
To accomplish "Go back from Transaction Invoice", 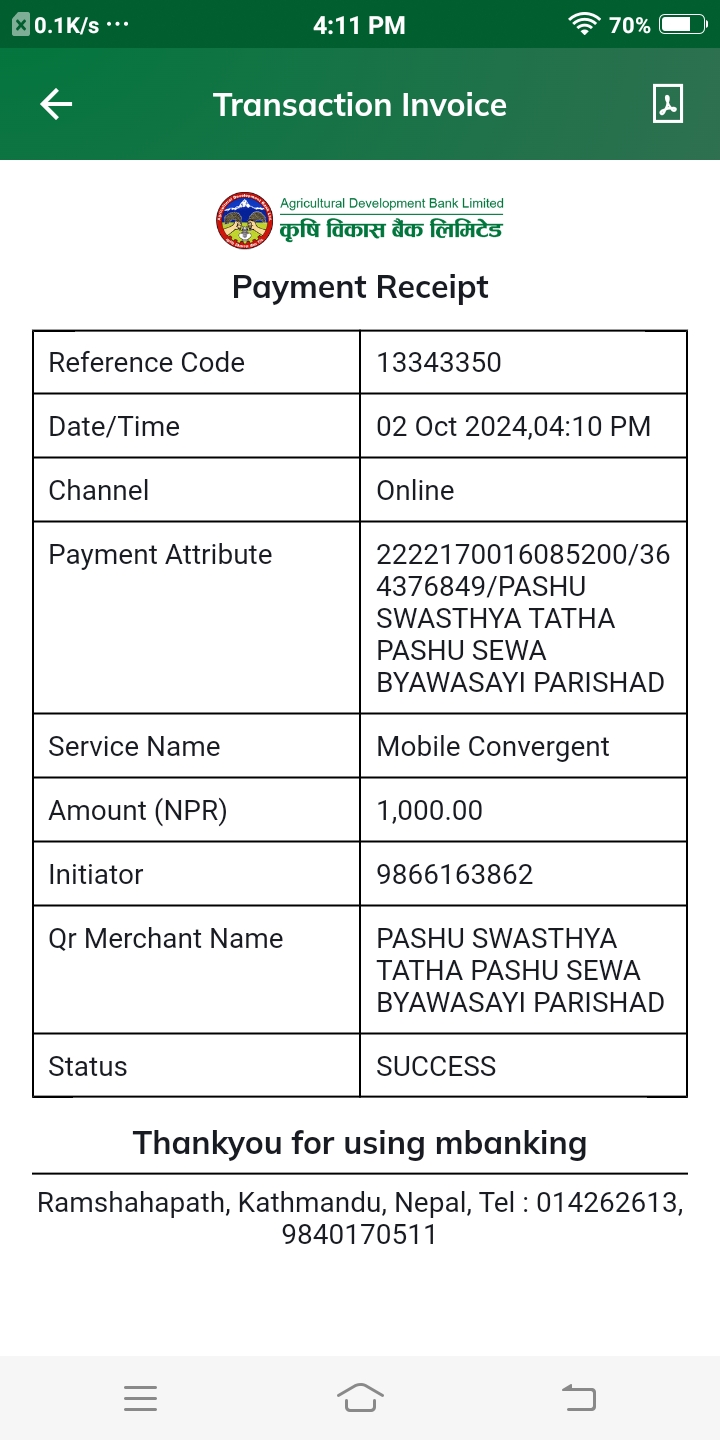I will 56,104.
